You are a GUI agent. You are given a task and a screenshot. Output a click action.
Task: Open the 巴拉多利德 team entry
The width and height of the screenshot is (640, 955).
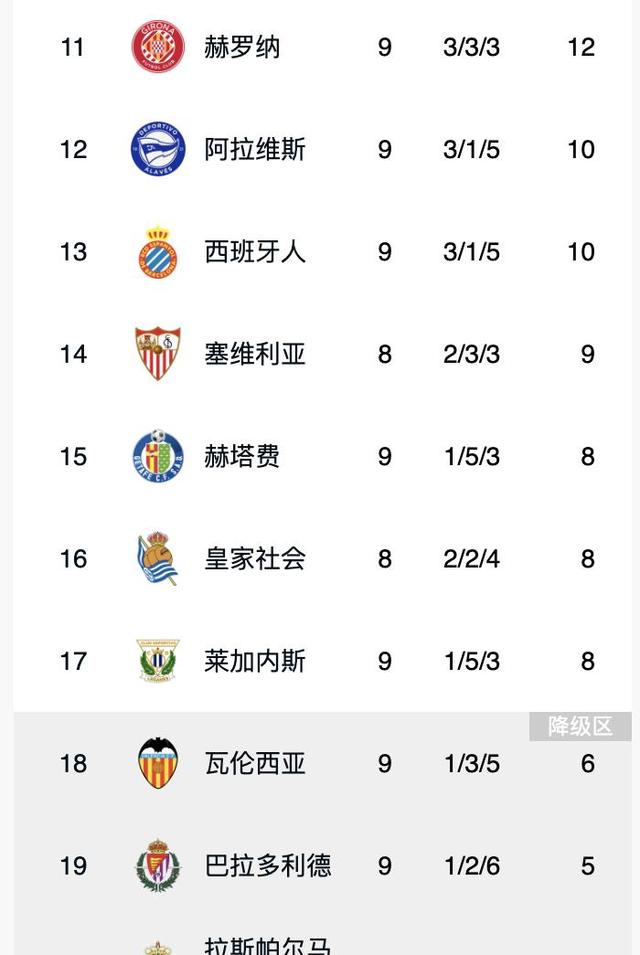pos(268,865)
